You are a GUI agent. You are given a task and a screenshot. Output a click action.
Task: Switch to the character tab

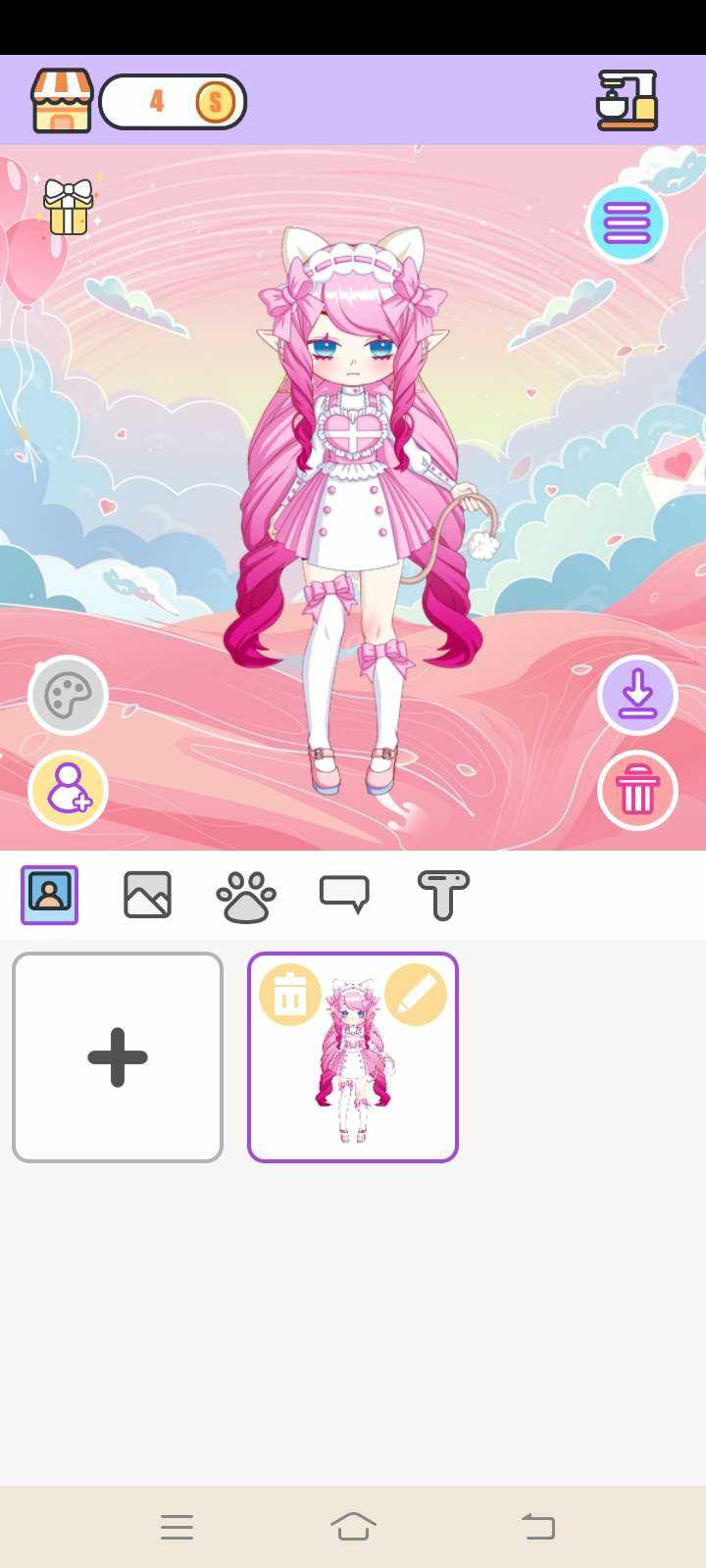(50, 895)
